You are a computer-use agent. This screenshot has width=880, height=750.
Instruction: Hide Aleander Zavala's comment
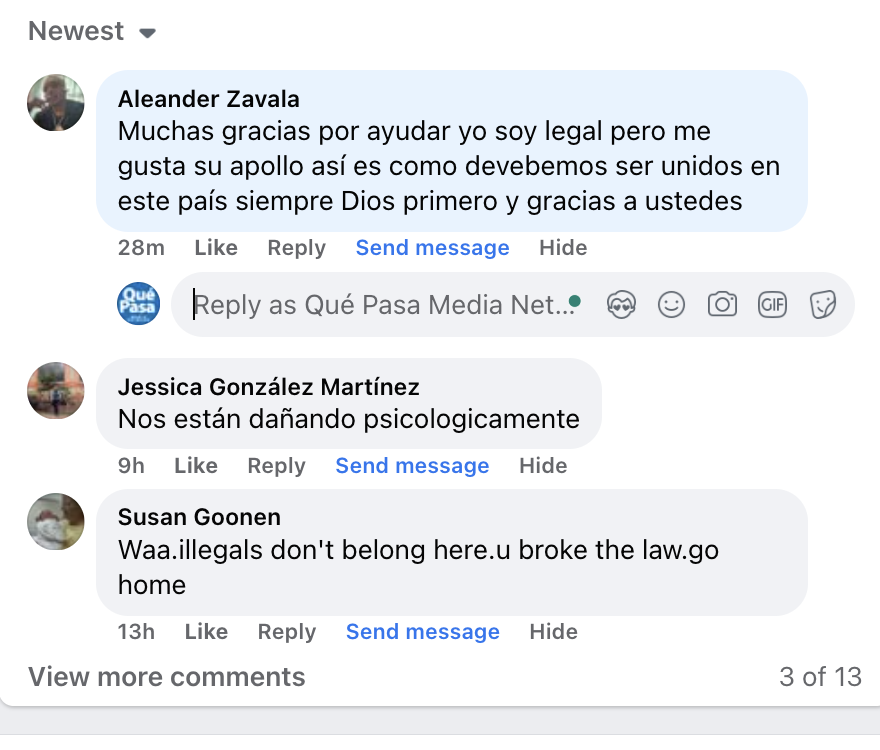tap(563, 248)
